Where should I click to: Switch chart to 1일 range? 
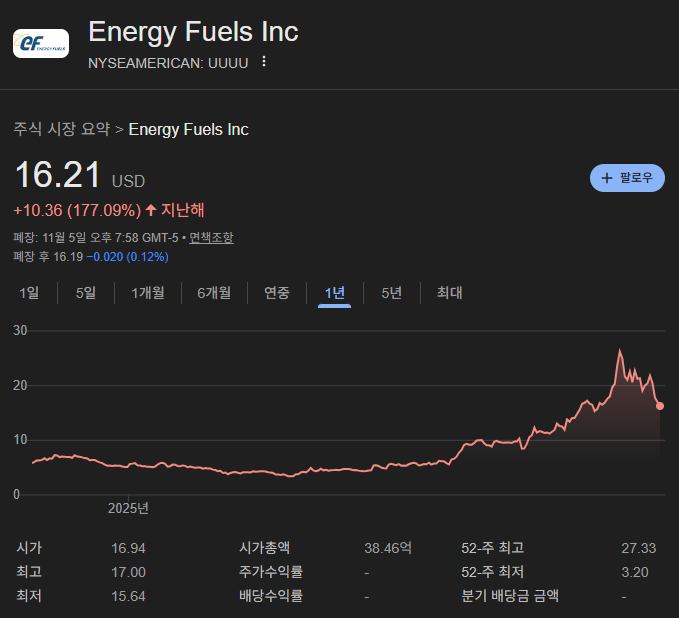tap(29, 293)
